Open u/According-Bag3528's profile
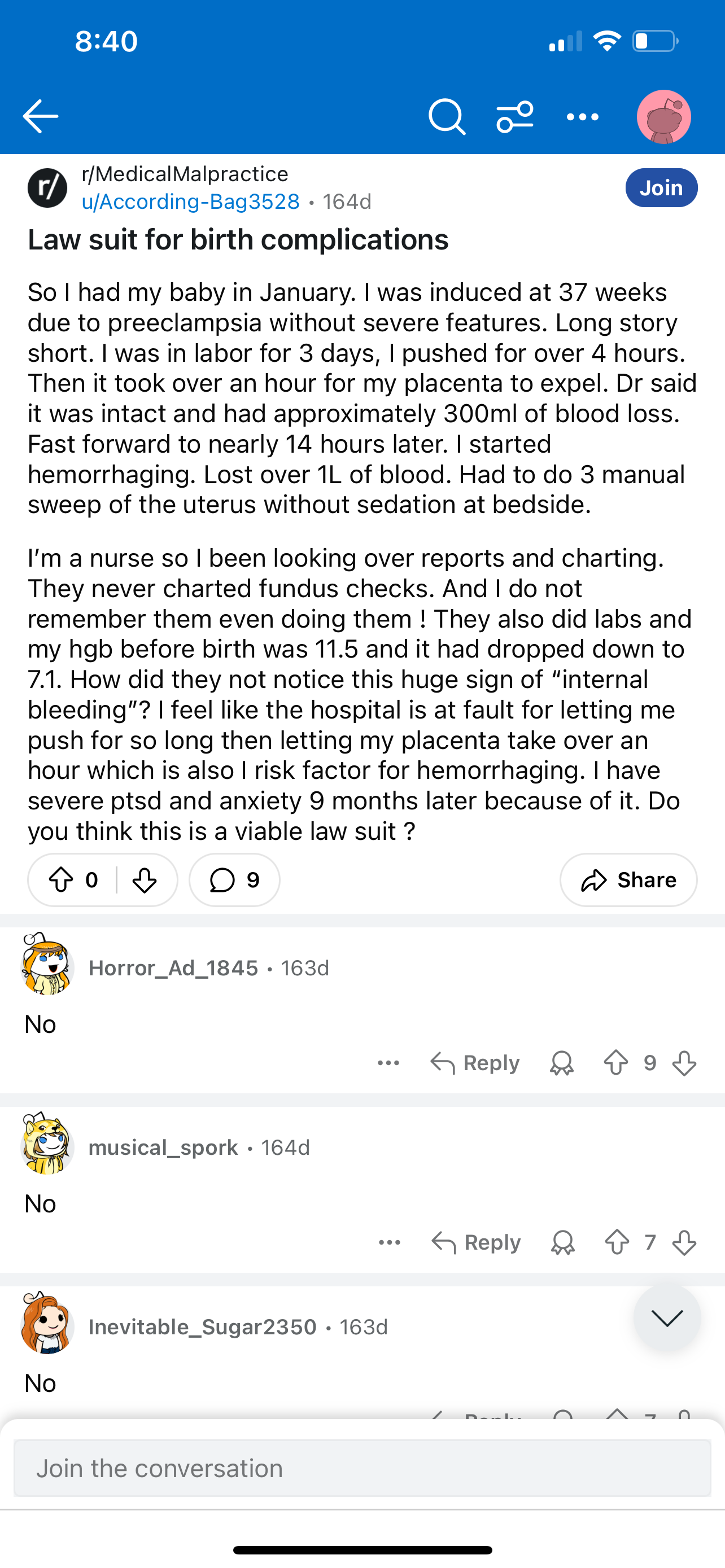Image resolution: width=725 pixels, height=1568 pixels. click(190, 202)
